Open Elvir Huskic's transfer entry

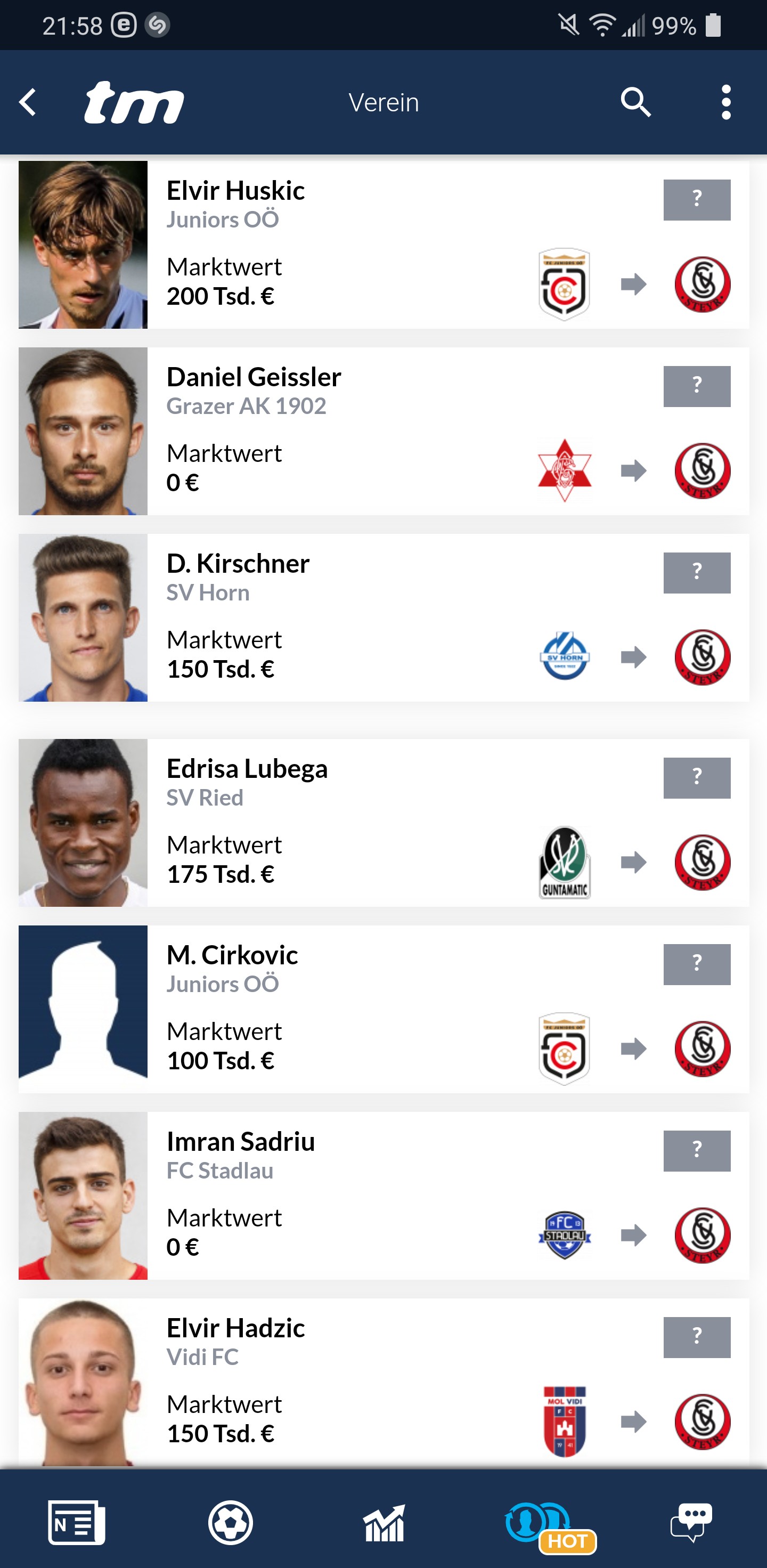[x=383, y=245]
